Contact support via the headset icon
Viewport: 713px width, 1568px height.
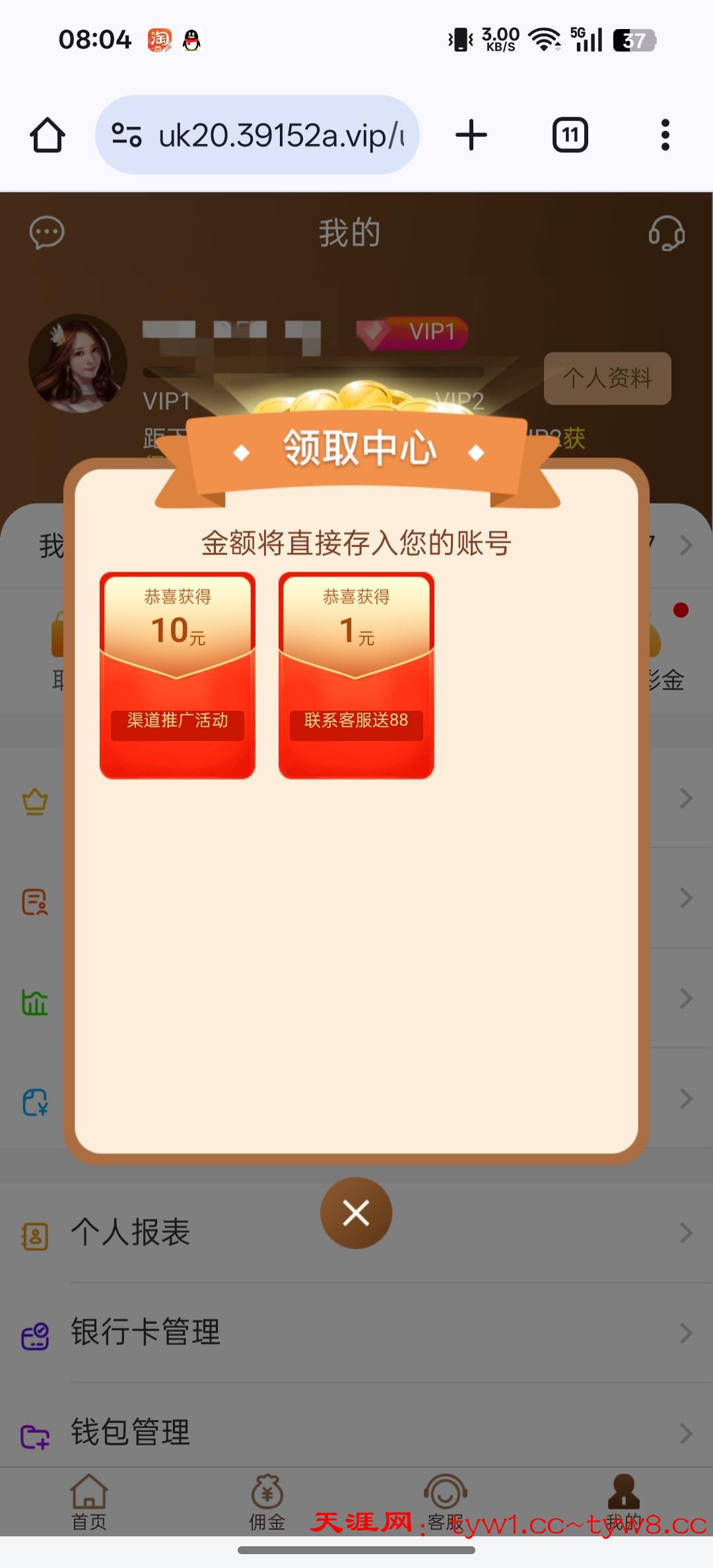666,233
